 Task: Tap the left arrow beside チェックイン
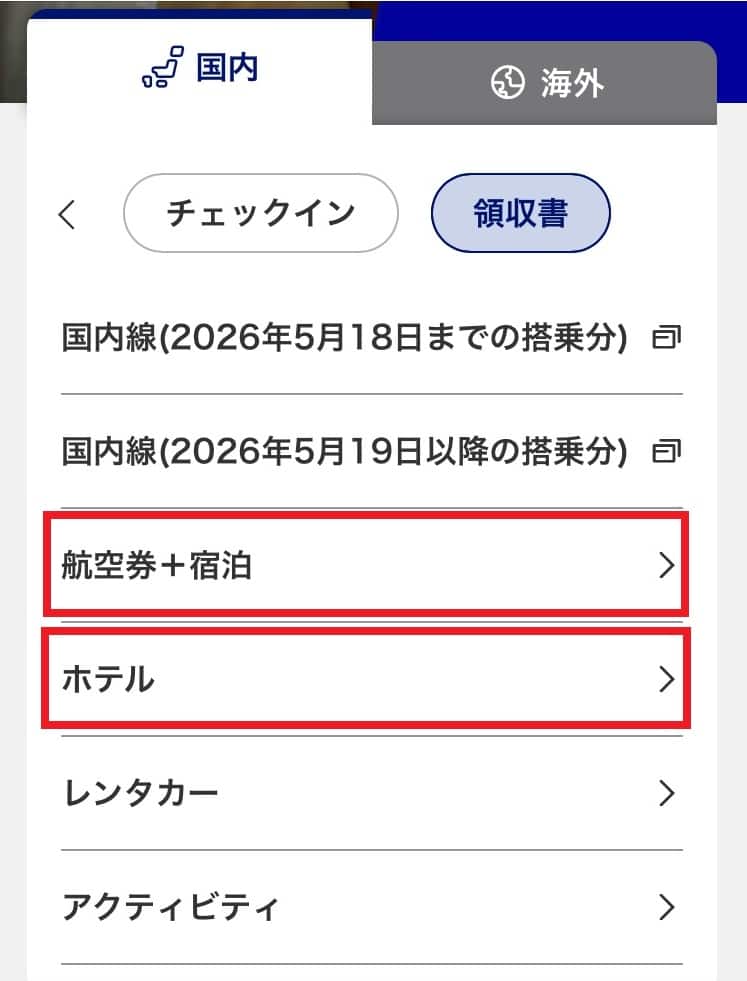[x=67, y=215]
